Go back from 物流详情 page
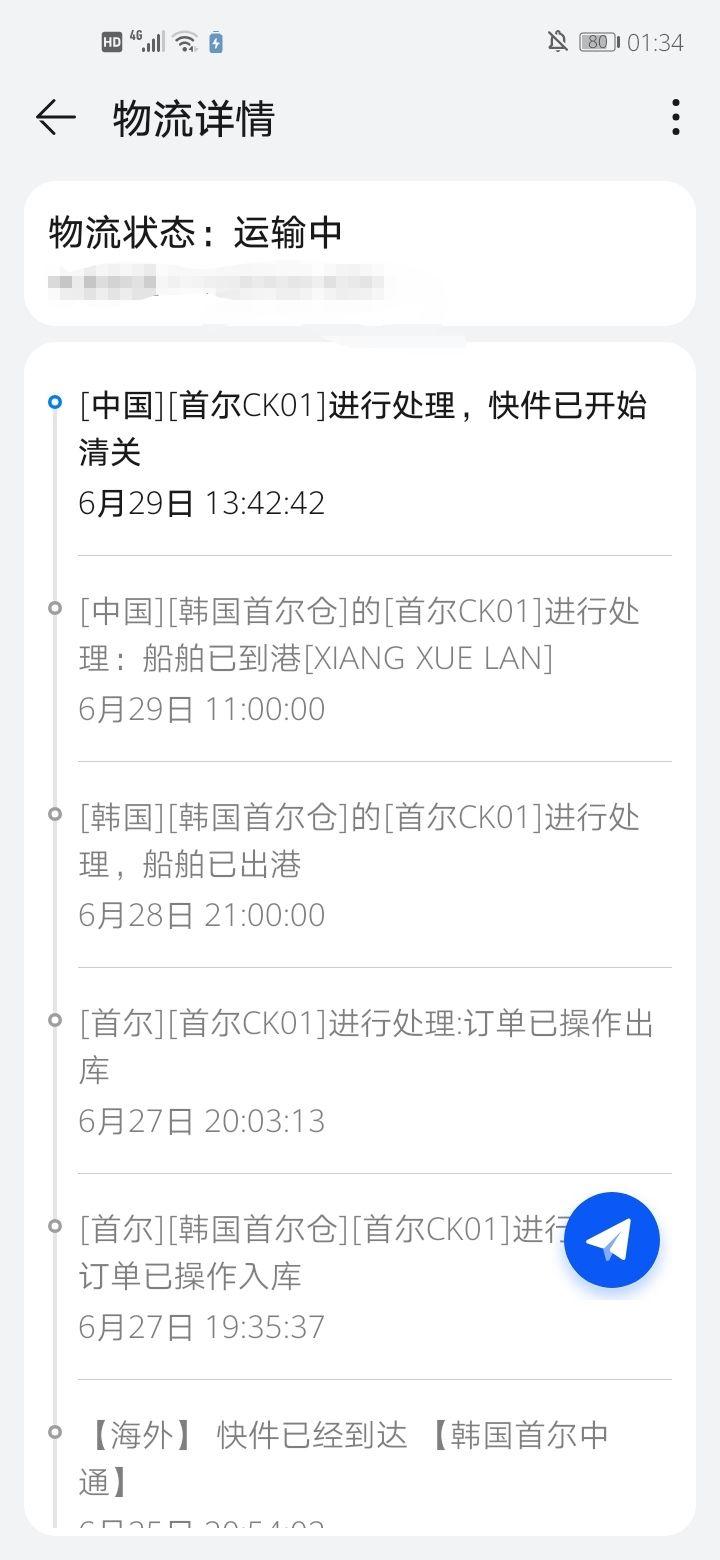The image size is (720, 1560). pos(56,118)
